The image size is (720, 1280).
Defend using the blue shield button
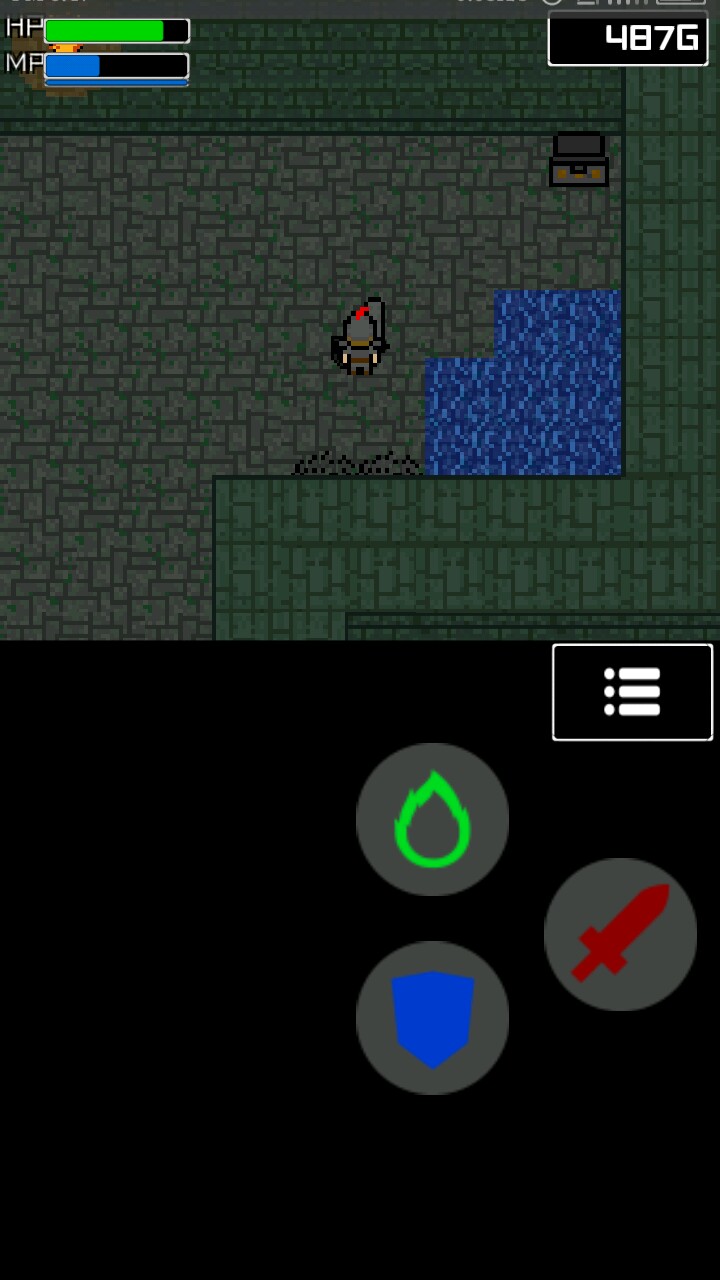[432, 1018]
